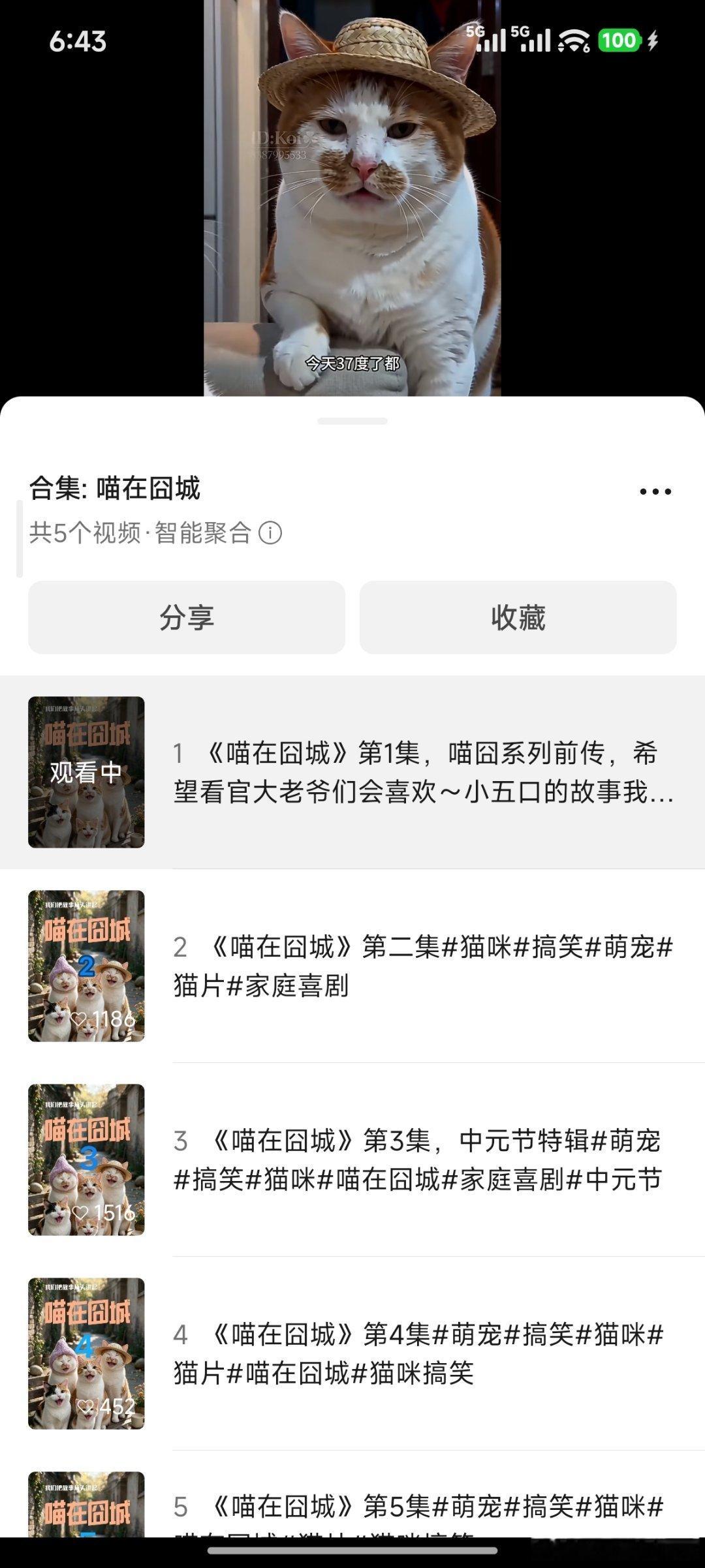705x1568 pixels.
Task: Play 第二集 of 喵在囧城
Action: pos(352,966)
